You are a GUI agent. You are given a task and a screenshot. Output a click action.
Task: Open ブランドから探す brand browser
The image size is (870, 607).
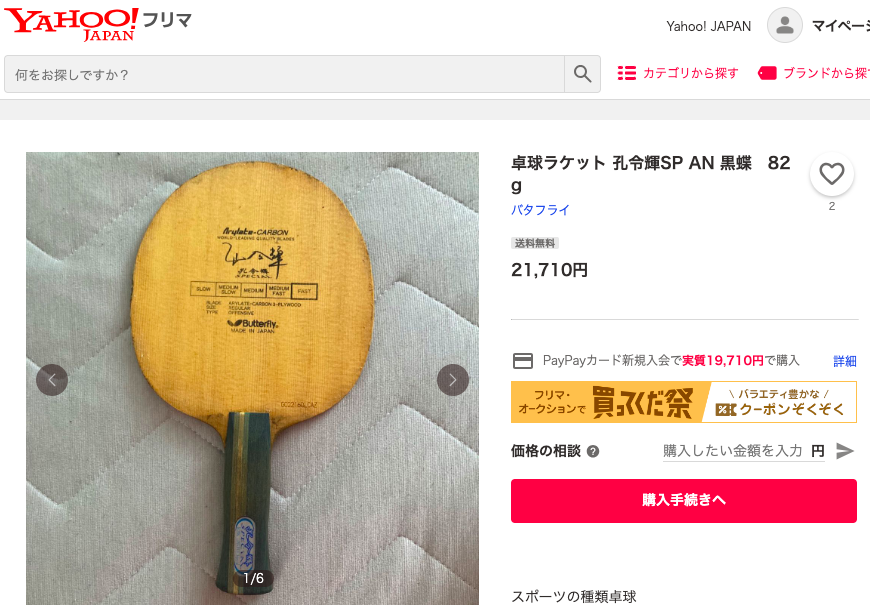click(814, 73)
